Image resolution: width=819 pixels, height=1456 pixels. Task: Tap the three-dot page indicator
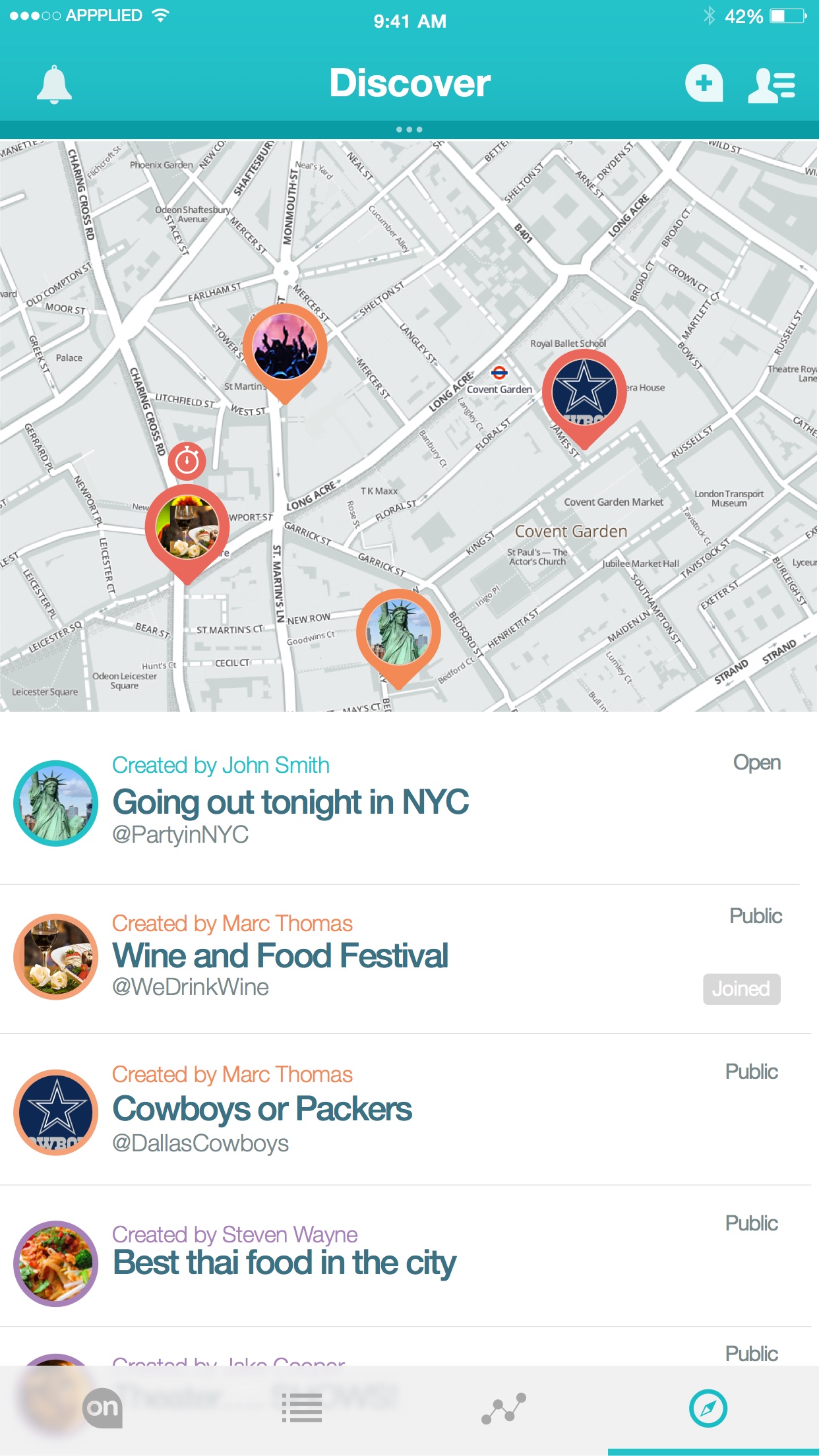(x=409, y=129)
